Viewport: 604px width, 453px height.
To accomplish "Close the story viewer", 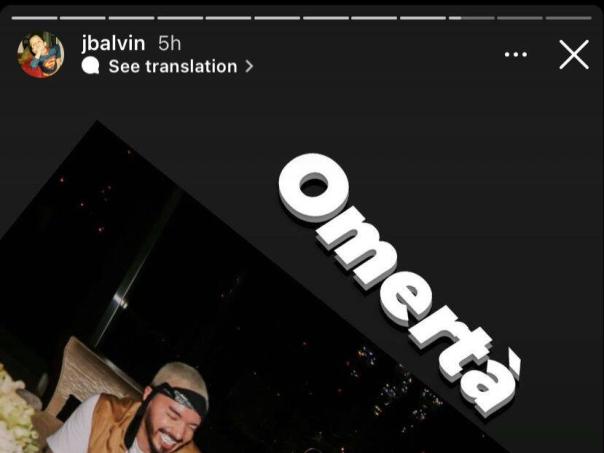I will 573,54.
